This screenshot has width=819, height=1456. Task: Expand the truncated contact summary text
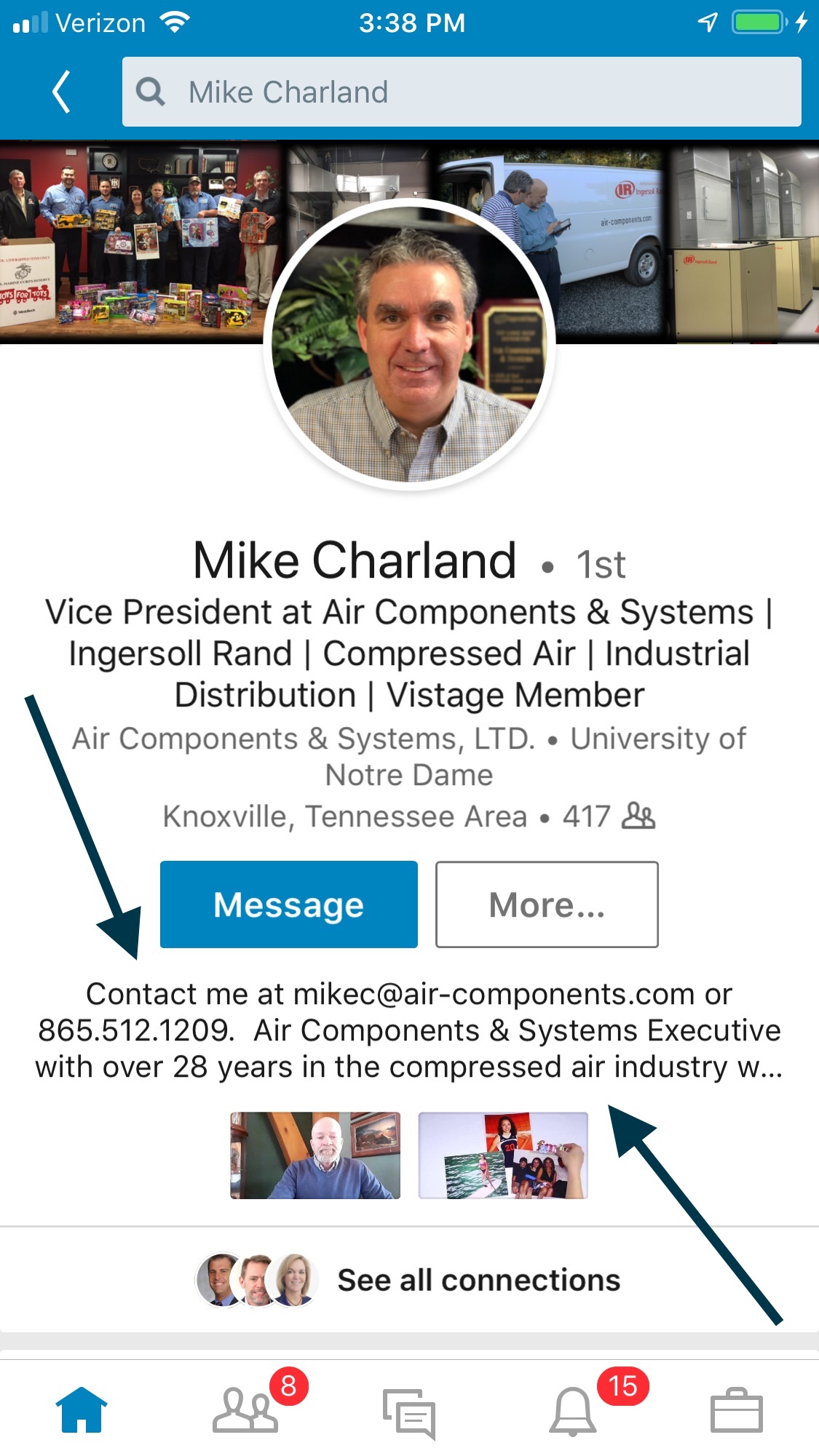pos(409,1030)
